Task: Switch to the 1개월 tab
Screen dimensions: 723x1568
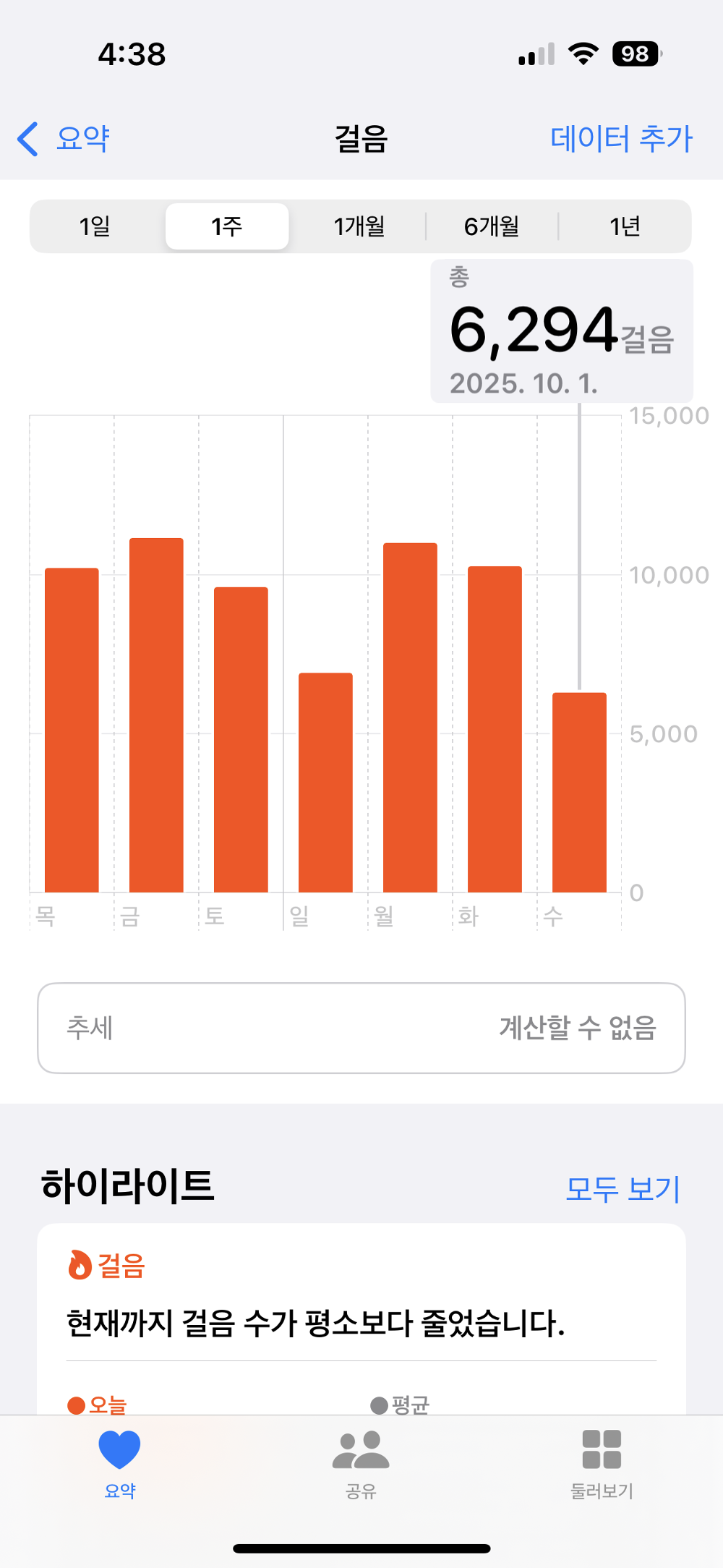Action: point(359,226)
